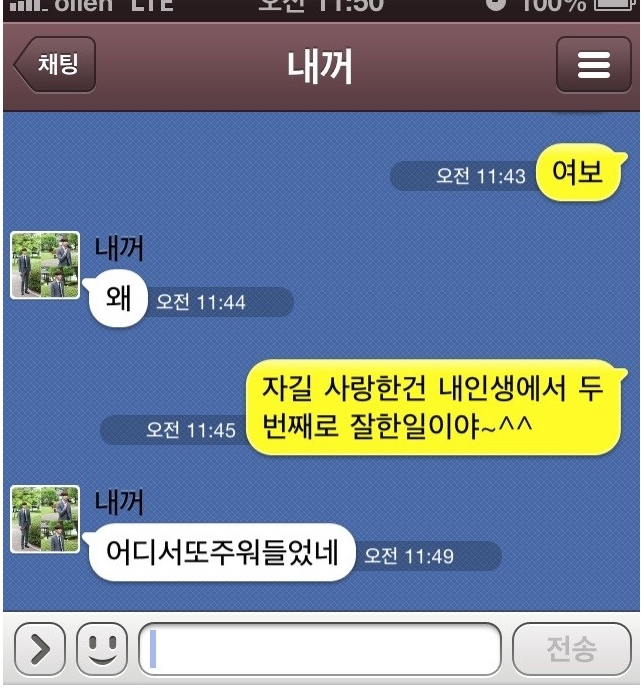Go back to the 채팅 list
Viewport: 641px width, 688px height.
pyautogui.click(x=55, y=66)
